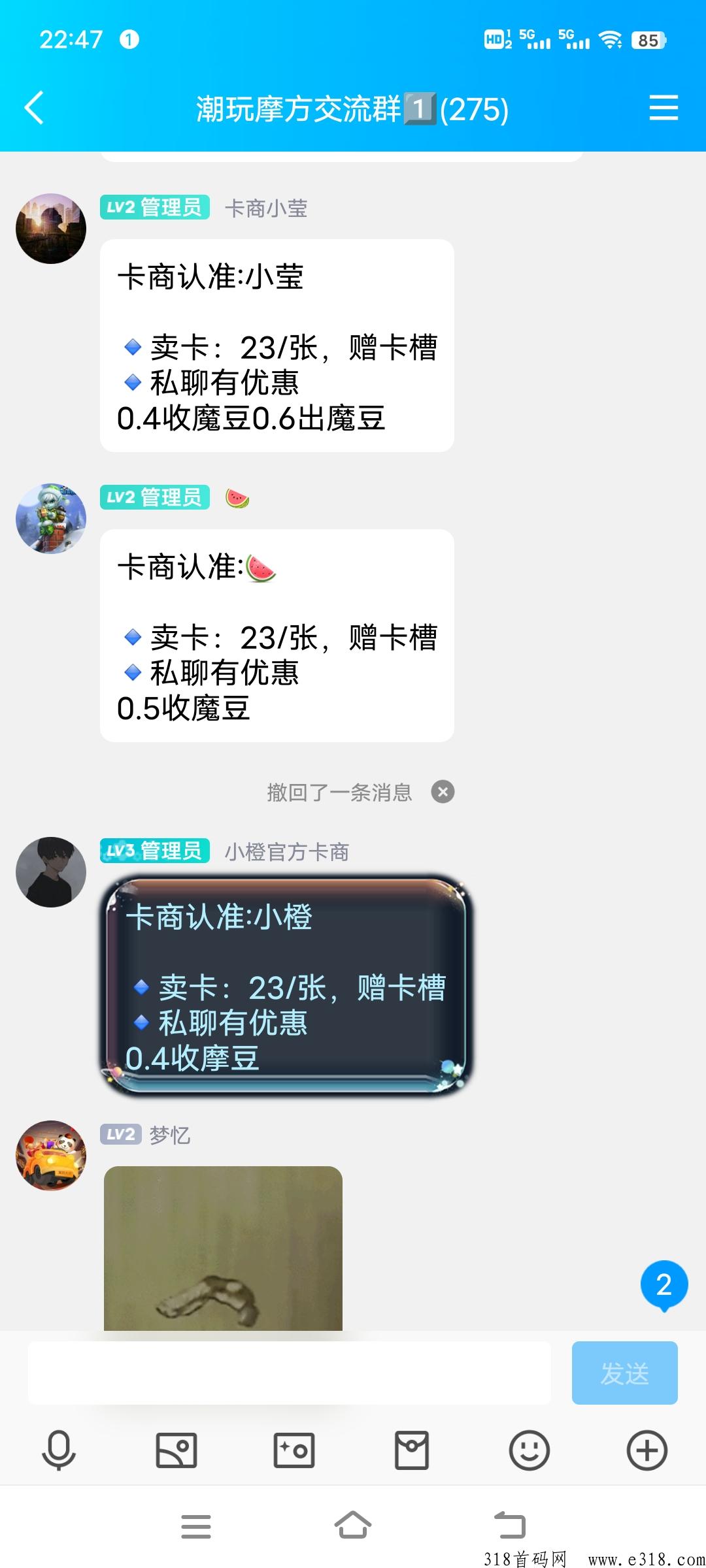
Task: Open the system recent apps menu
Action: 196,1526
